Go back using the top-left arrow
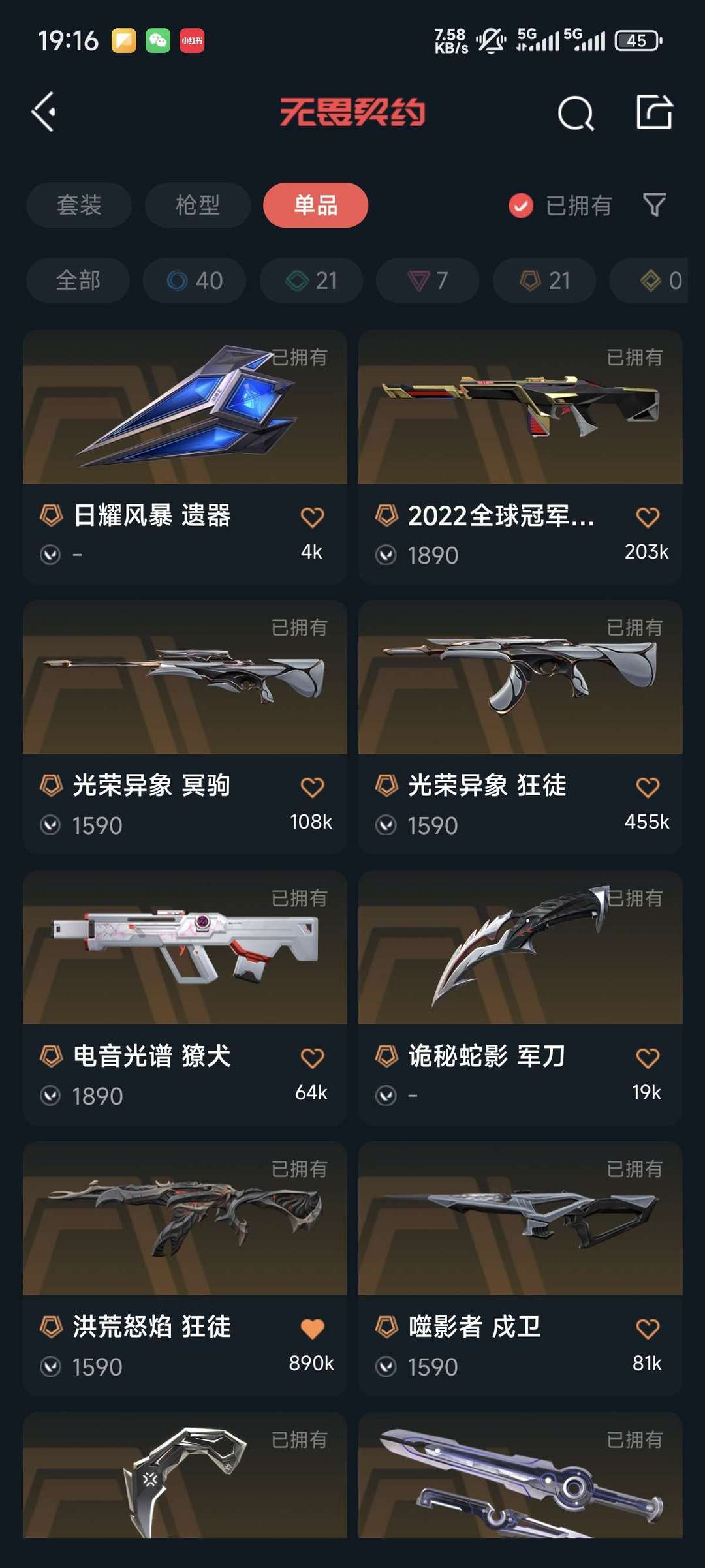 [x=44, y=112]
